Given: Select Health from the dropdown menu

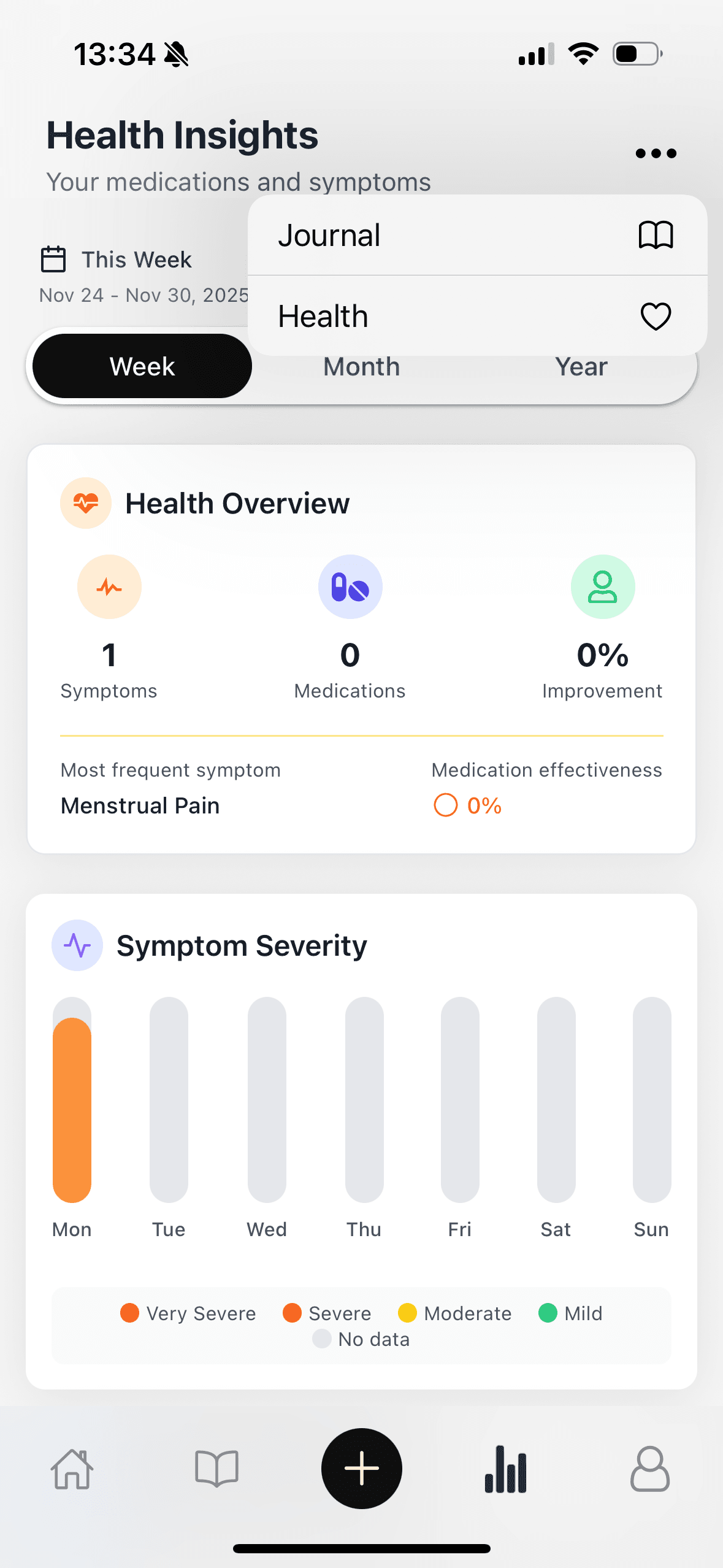Looking at the screenshot, I should pos(477,317).
